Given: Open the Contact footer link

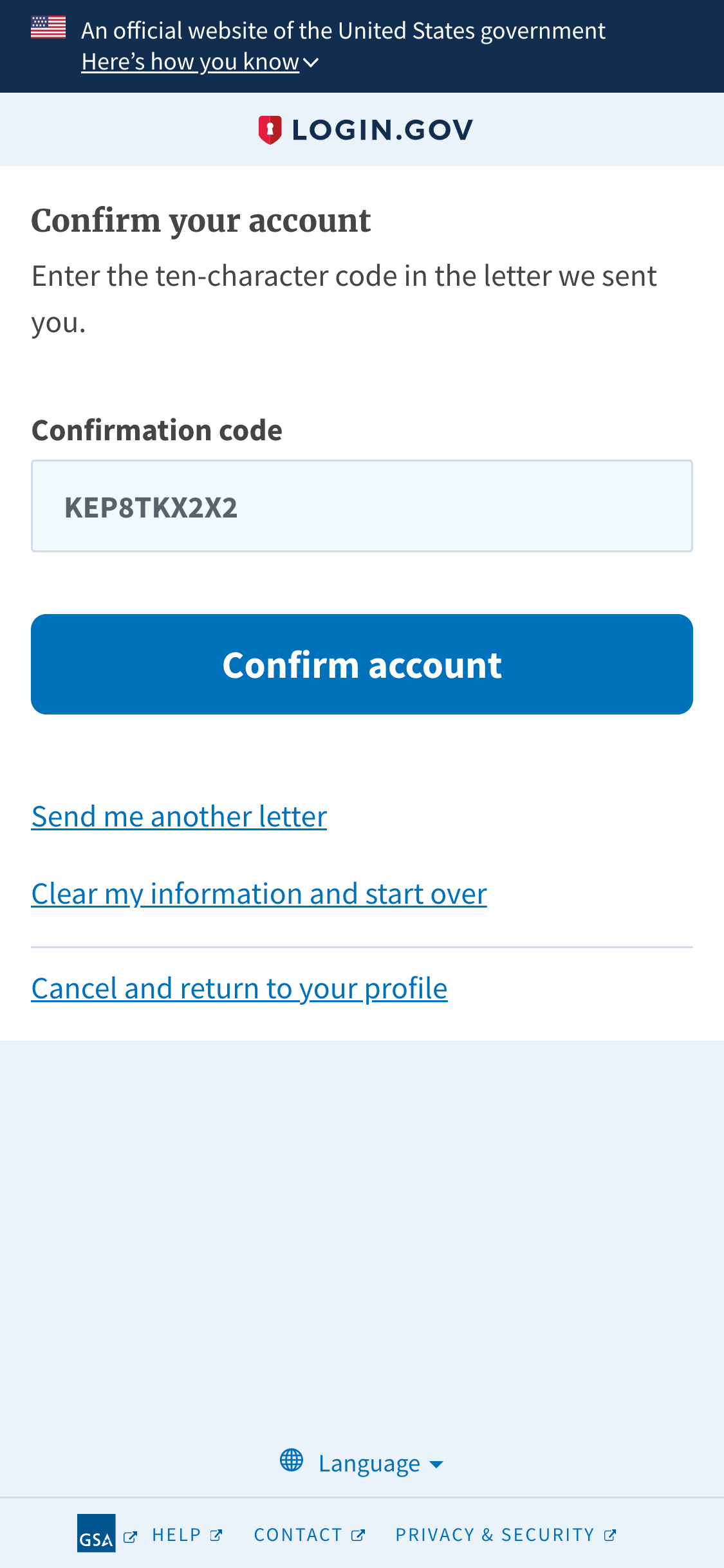Looking at the screenshot, I should coord(309,1535).
